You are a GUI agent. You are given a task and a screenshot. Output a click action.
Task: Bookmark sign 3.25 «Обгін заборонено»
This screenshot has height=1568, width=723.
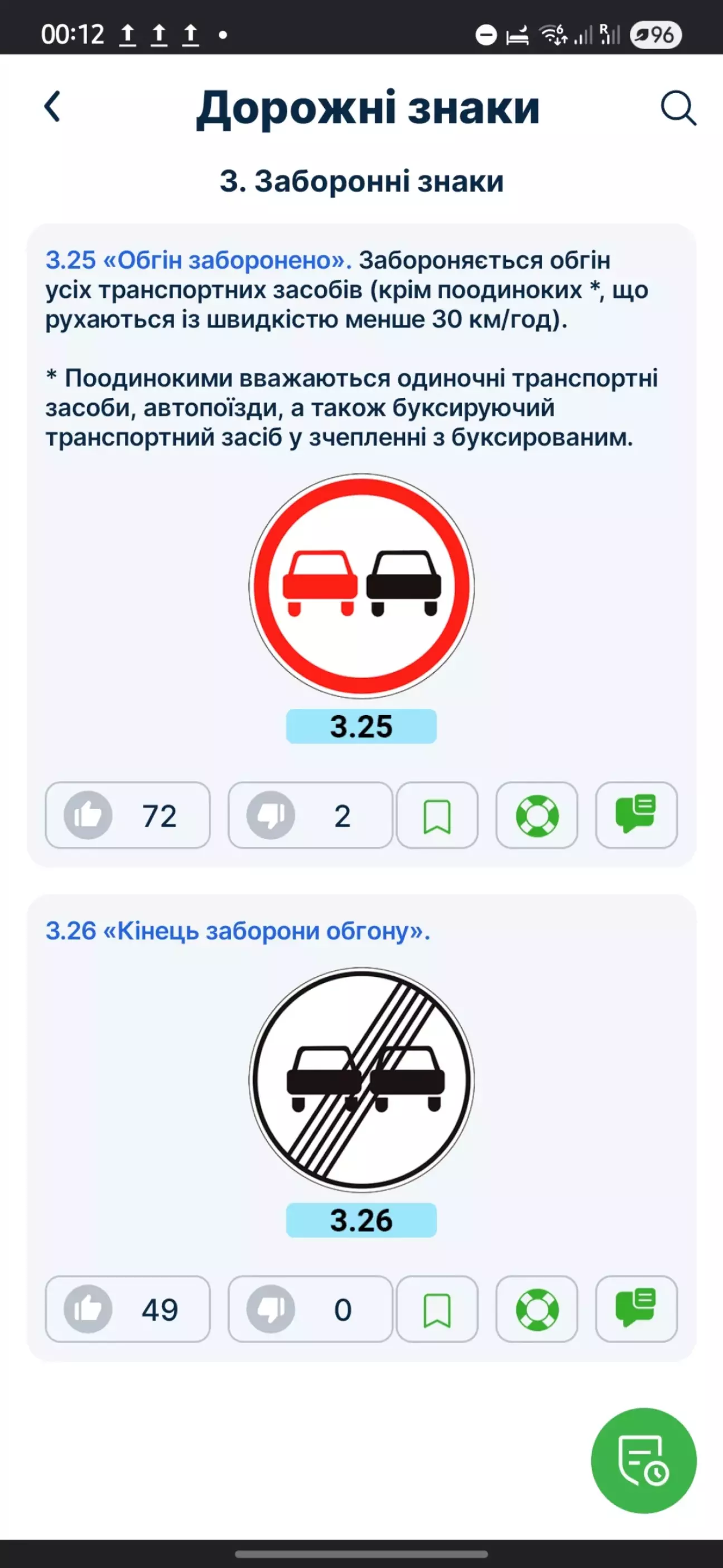coord(437,815)
